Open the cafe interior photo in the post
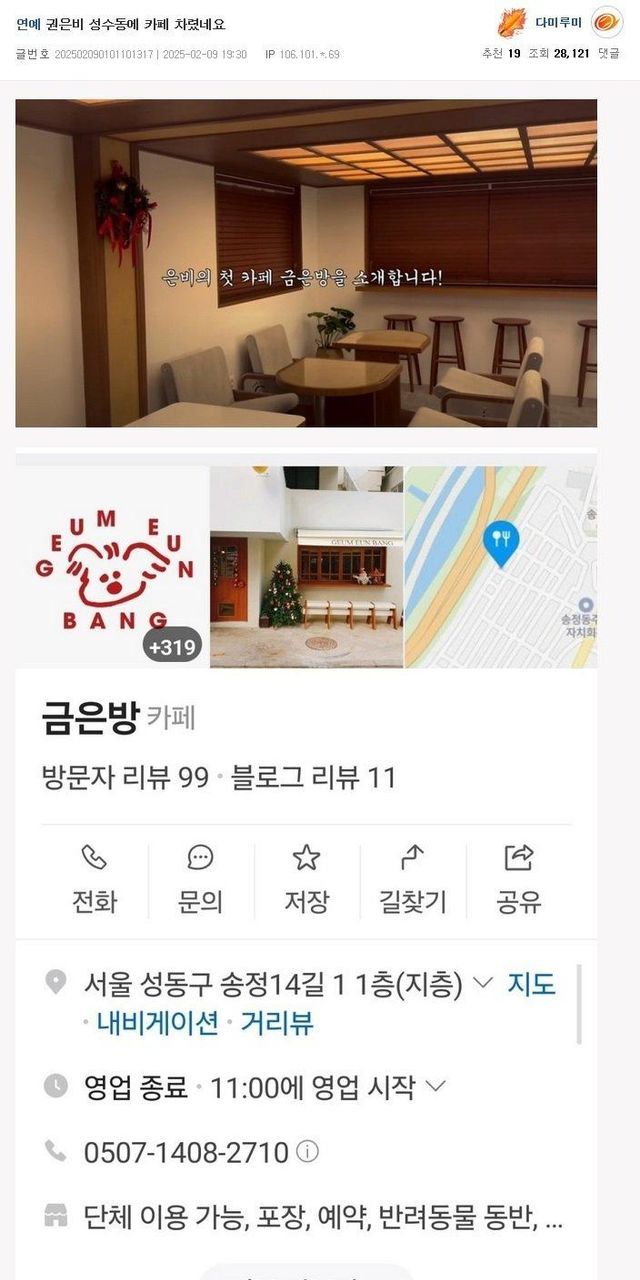 point(306,263)
